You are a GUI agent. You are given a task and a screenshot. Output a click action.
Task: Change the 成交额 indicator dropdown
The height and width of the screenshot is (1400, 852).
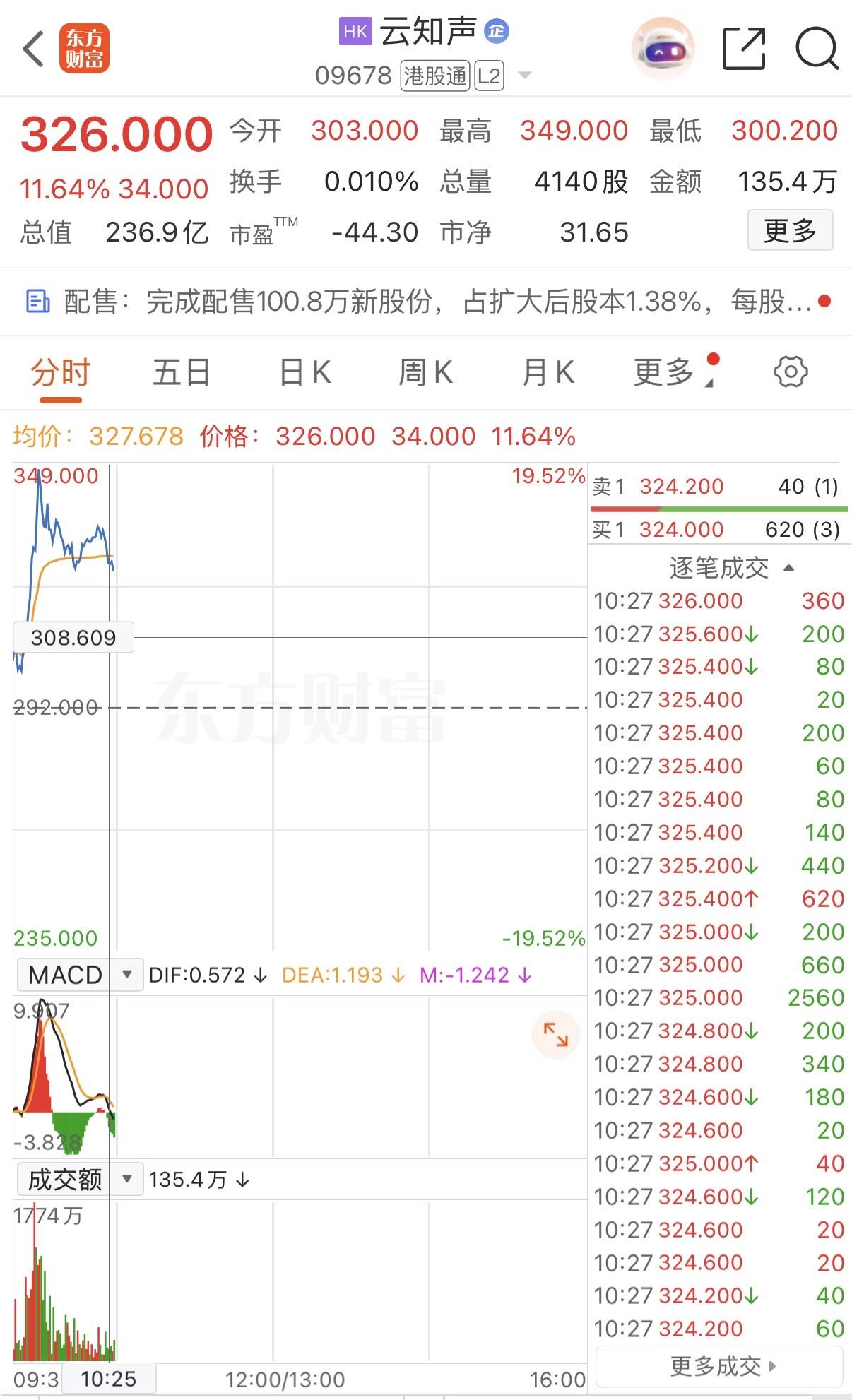pyautogui.click(x=79, y=1179)
